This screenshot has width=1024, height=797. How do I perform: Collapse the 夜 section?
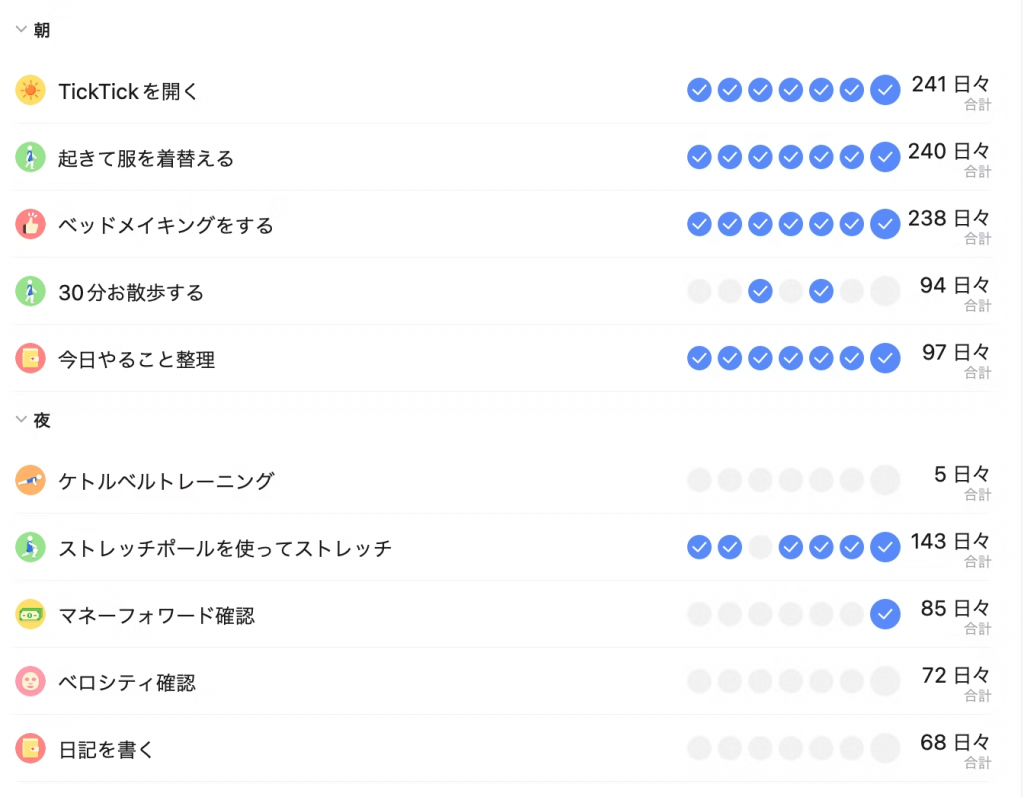21,420
